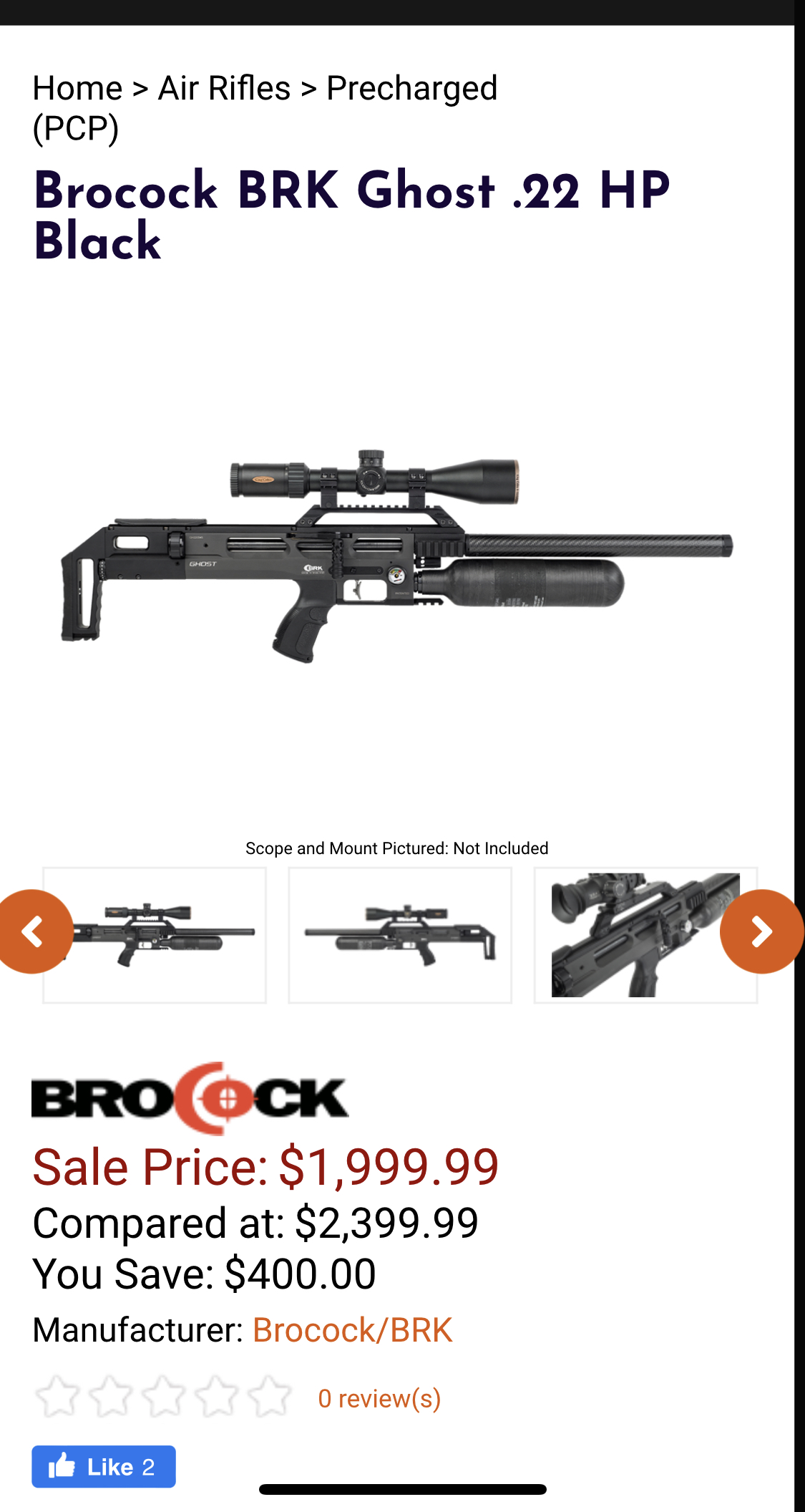Enlarge the main Brocock Ghost product image

click(x=397, y=556)
